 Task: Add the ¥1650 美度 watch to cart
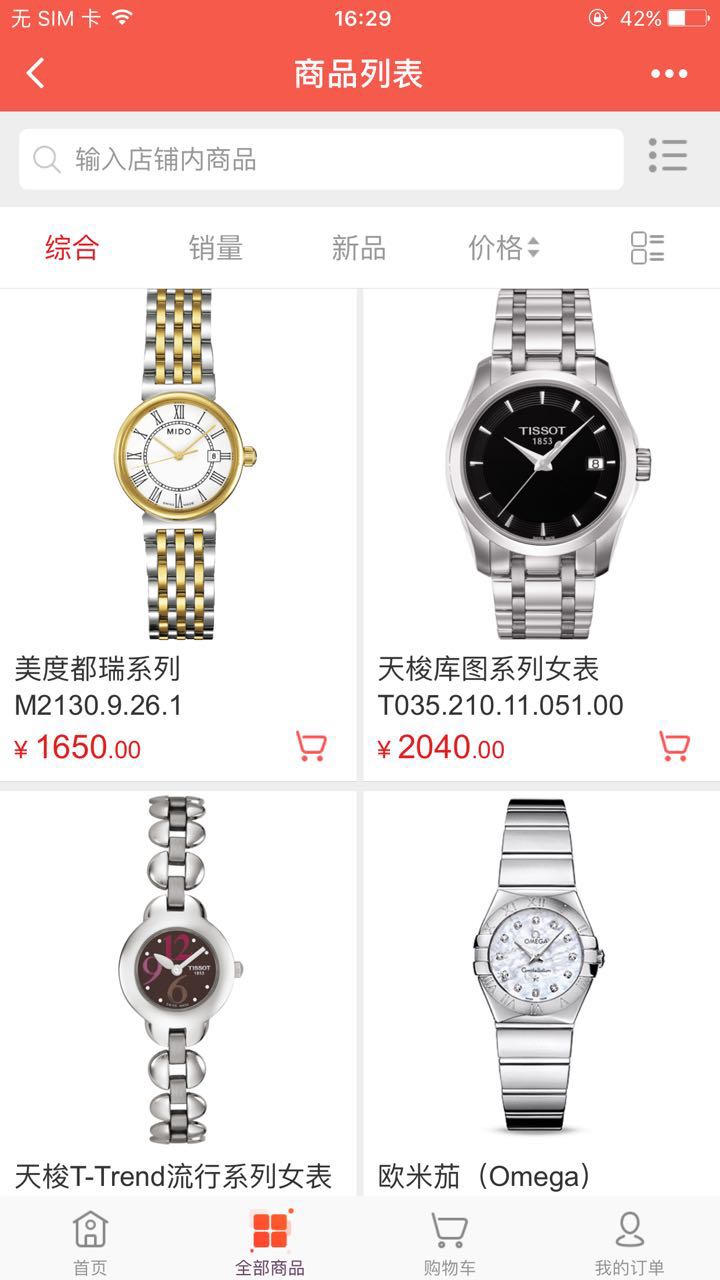312,746
